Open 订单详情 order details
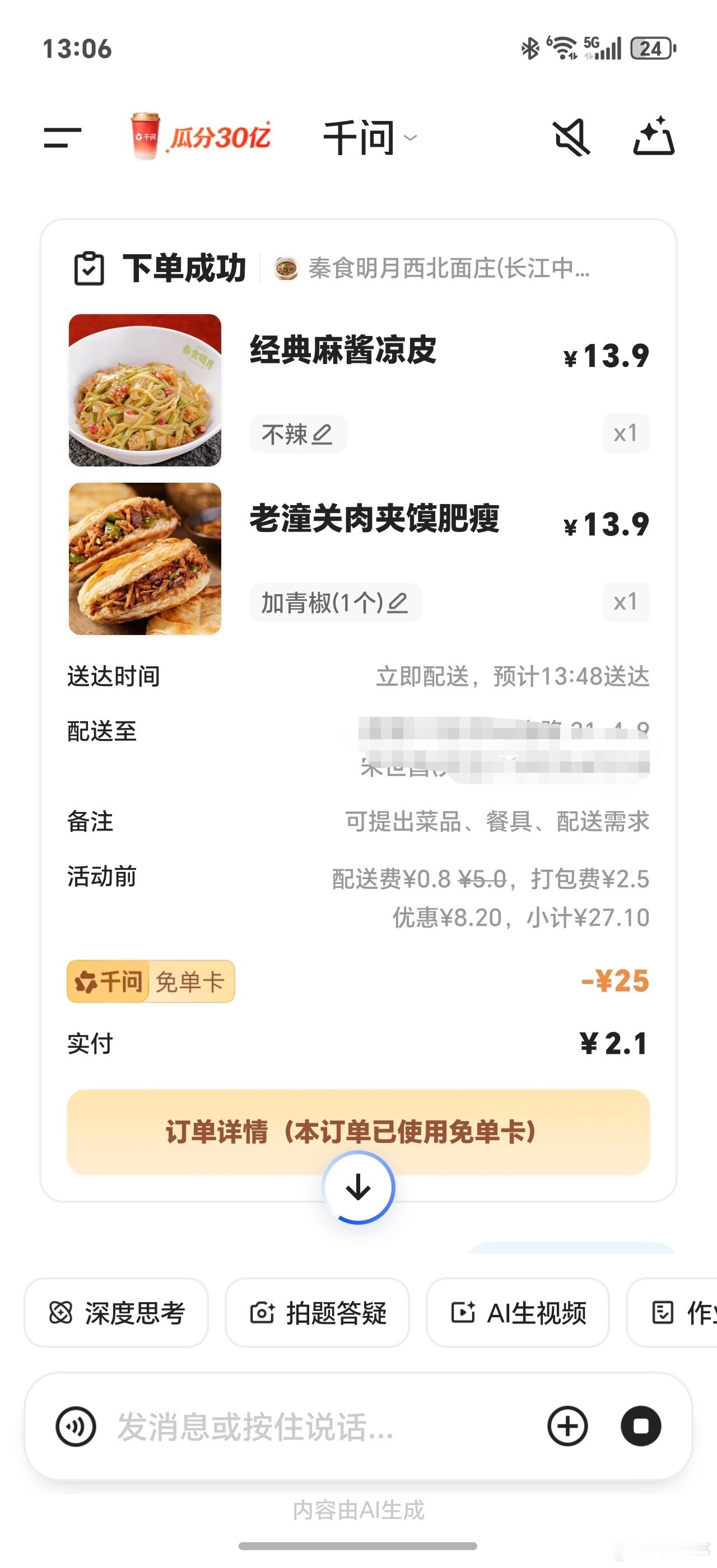Screen dimensions: 717x1568 coord(358,1132)
